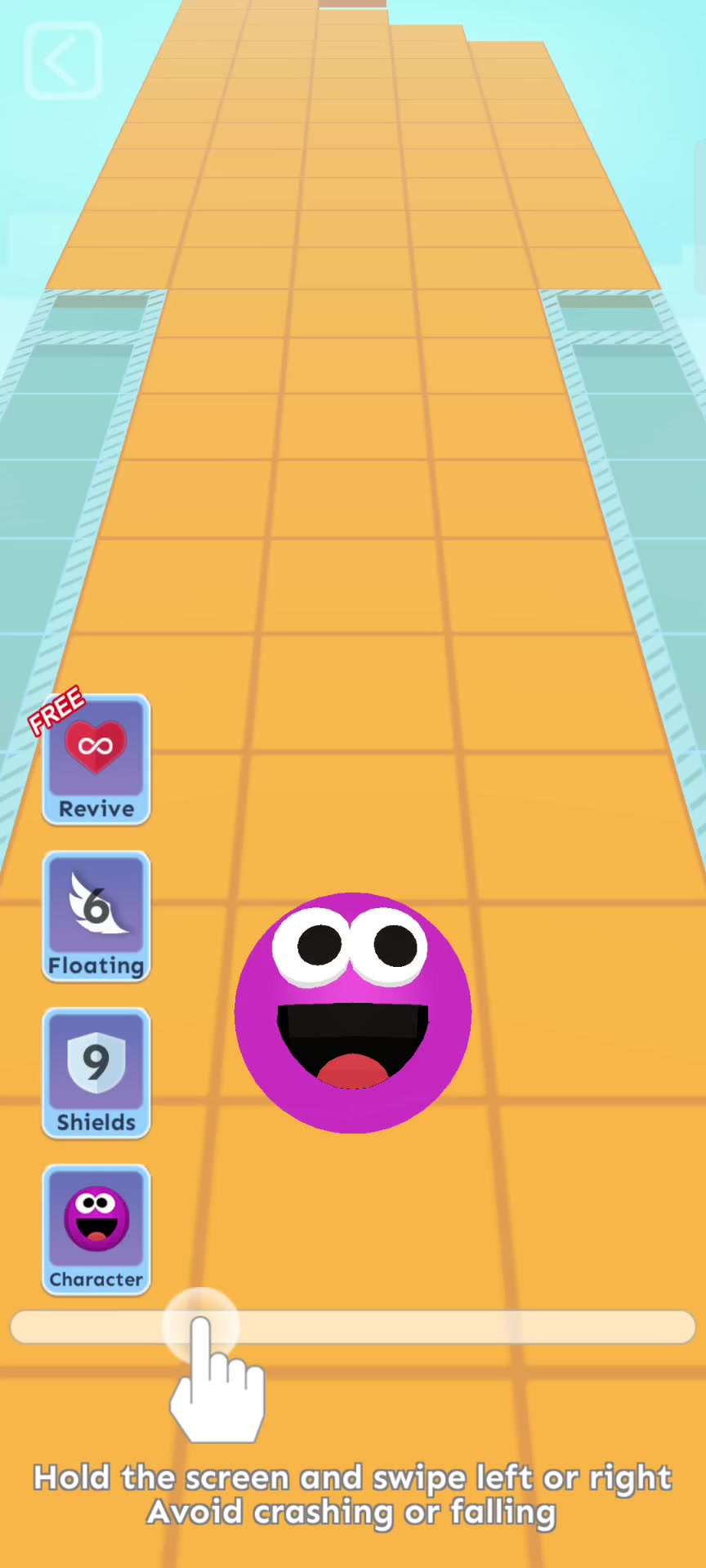This screenshot has height=1568, width=706.
Task: Activate the free Revive booster
Action: point(96,759)
